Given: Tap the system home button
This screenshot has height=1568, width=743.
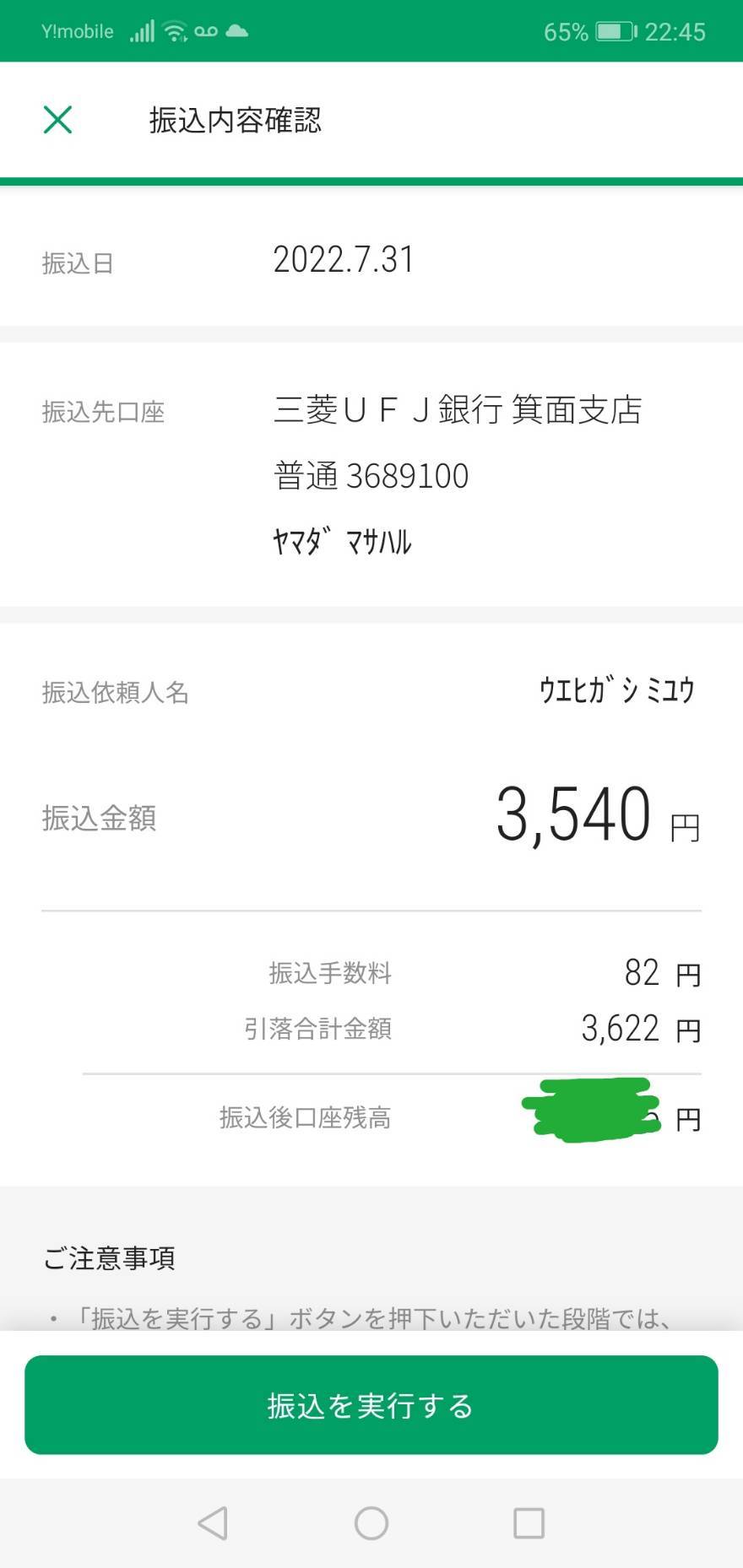Looking at the screenshot, I should tap(371, 1523).
